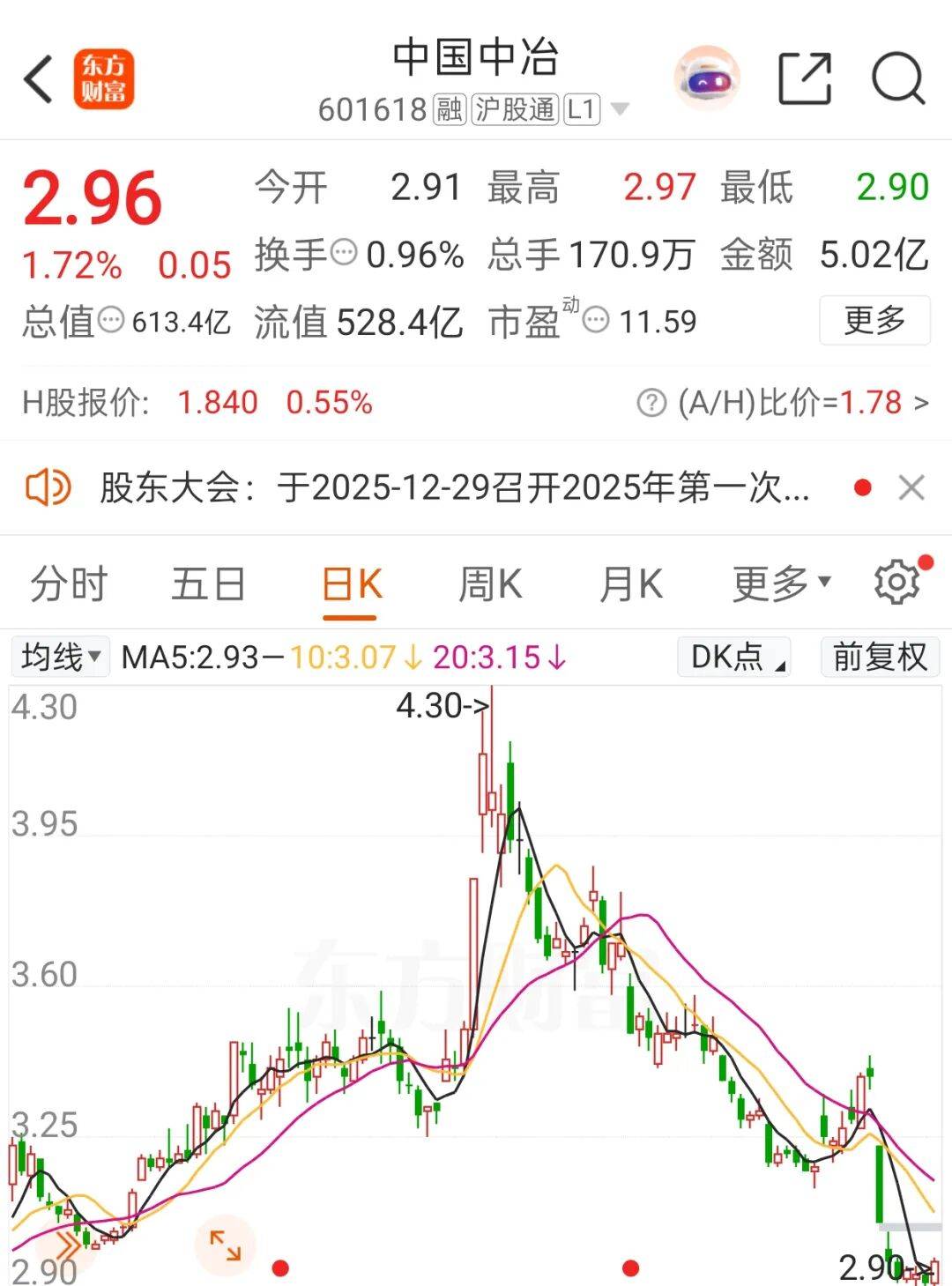Switch to the 周K tab
Viewport: 952px width, 1286px height.
coord(490,582)
